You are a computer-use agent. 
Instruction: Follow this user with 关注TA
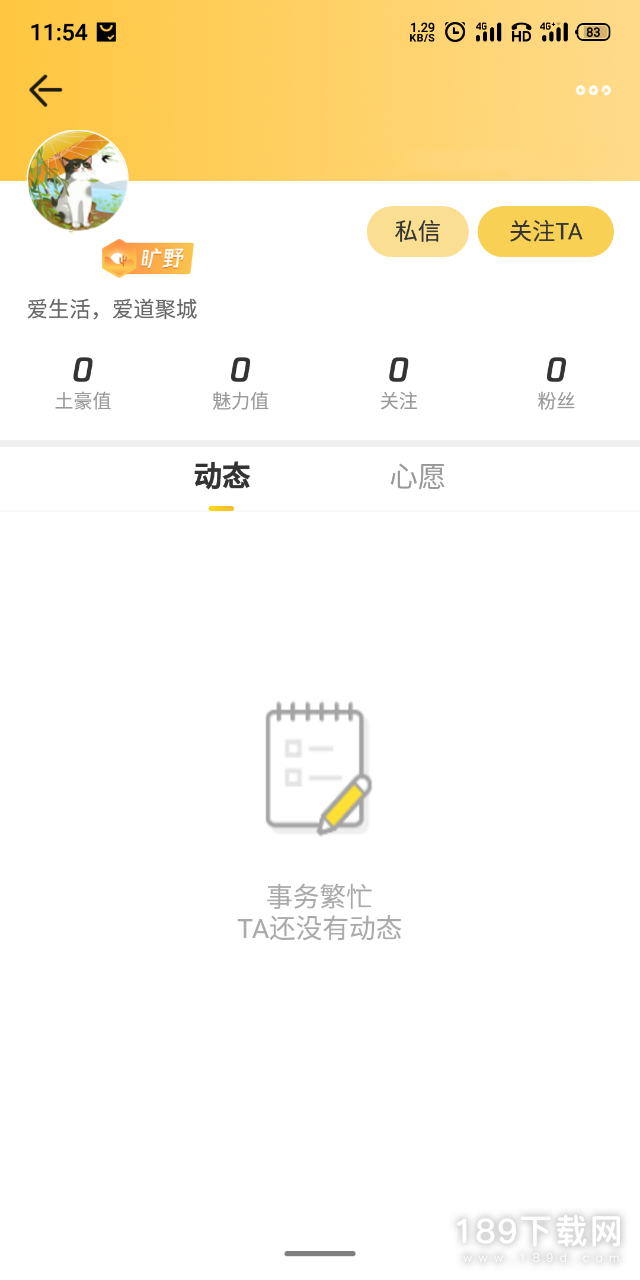tap(545, 232)
